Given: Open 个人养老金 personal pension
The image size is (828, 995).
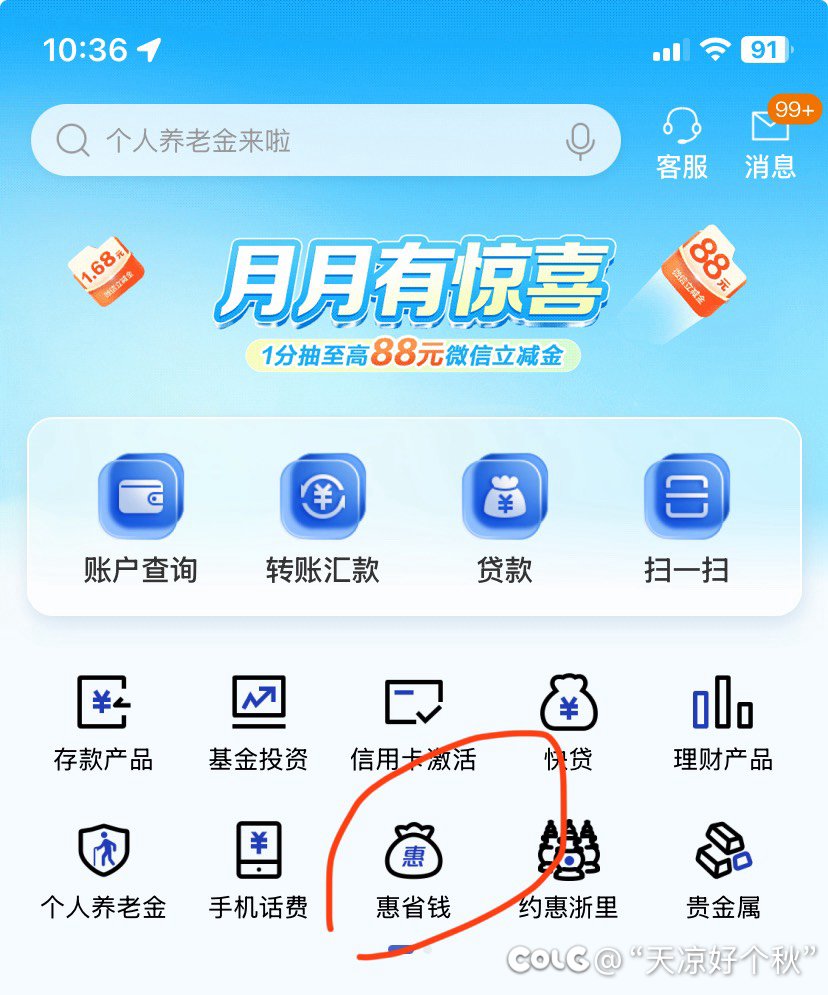Looking at the screenshot, I should tap(103, 870).
